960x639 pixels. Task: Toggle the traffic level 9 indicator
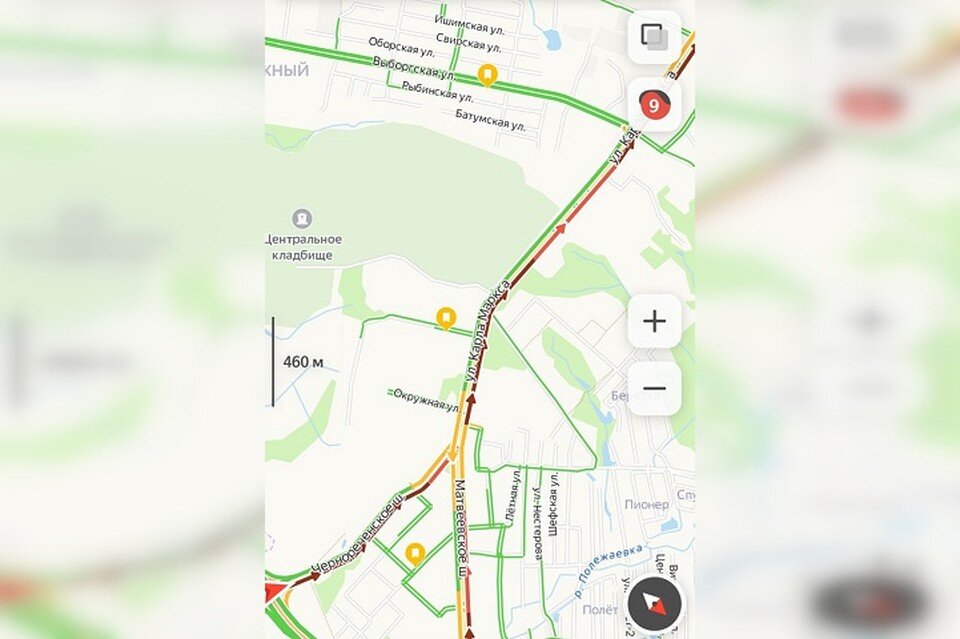[x=654, y=104]
